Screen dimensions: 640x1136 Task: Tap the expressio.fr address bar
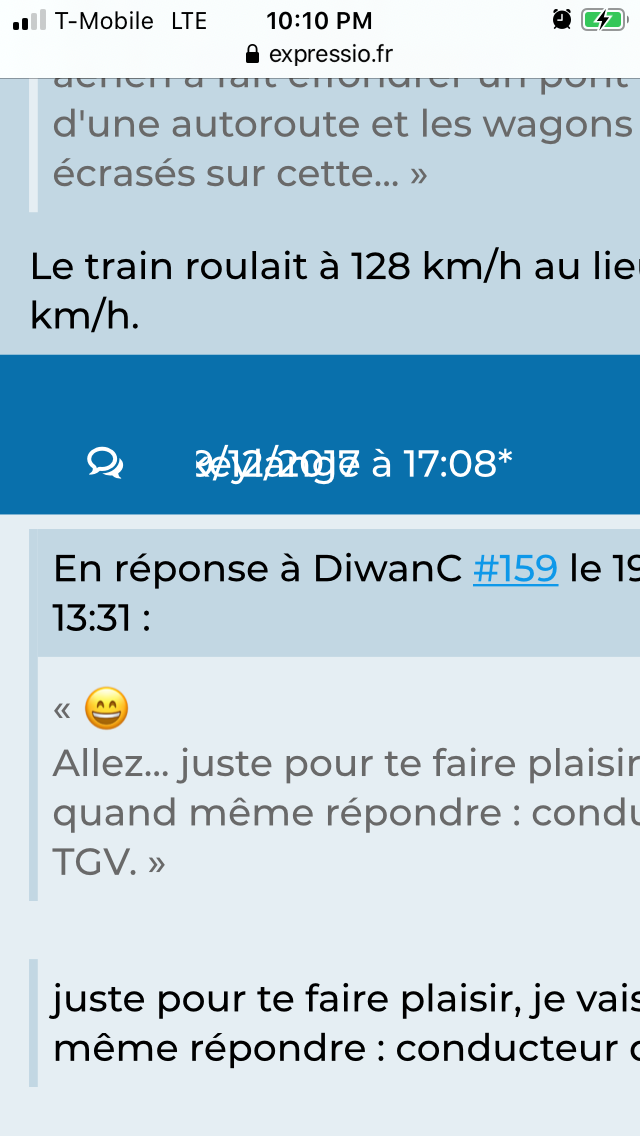pyautogui.click(x=320, y=52)
